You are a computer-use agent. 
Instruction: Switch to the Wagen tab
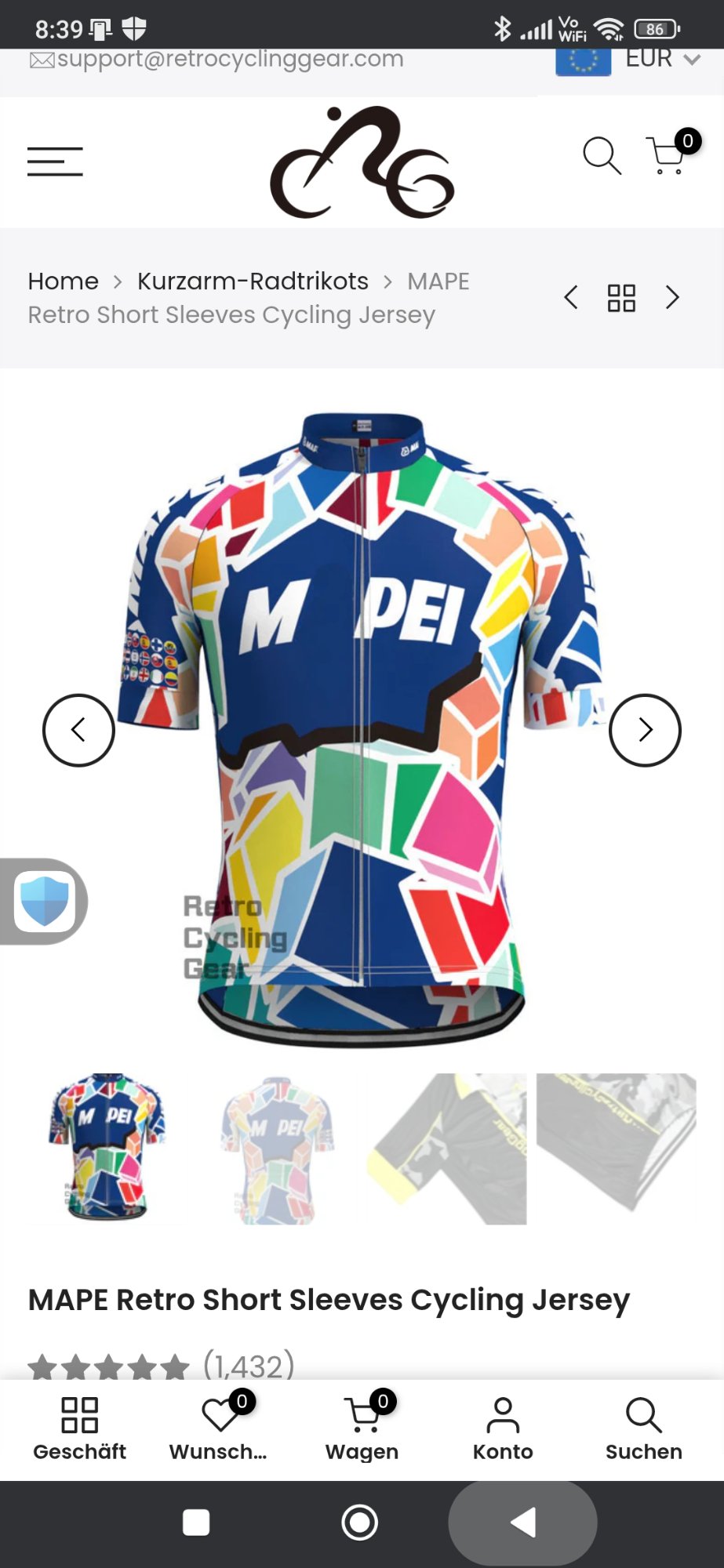[x=362, y=1428]
